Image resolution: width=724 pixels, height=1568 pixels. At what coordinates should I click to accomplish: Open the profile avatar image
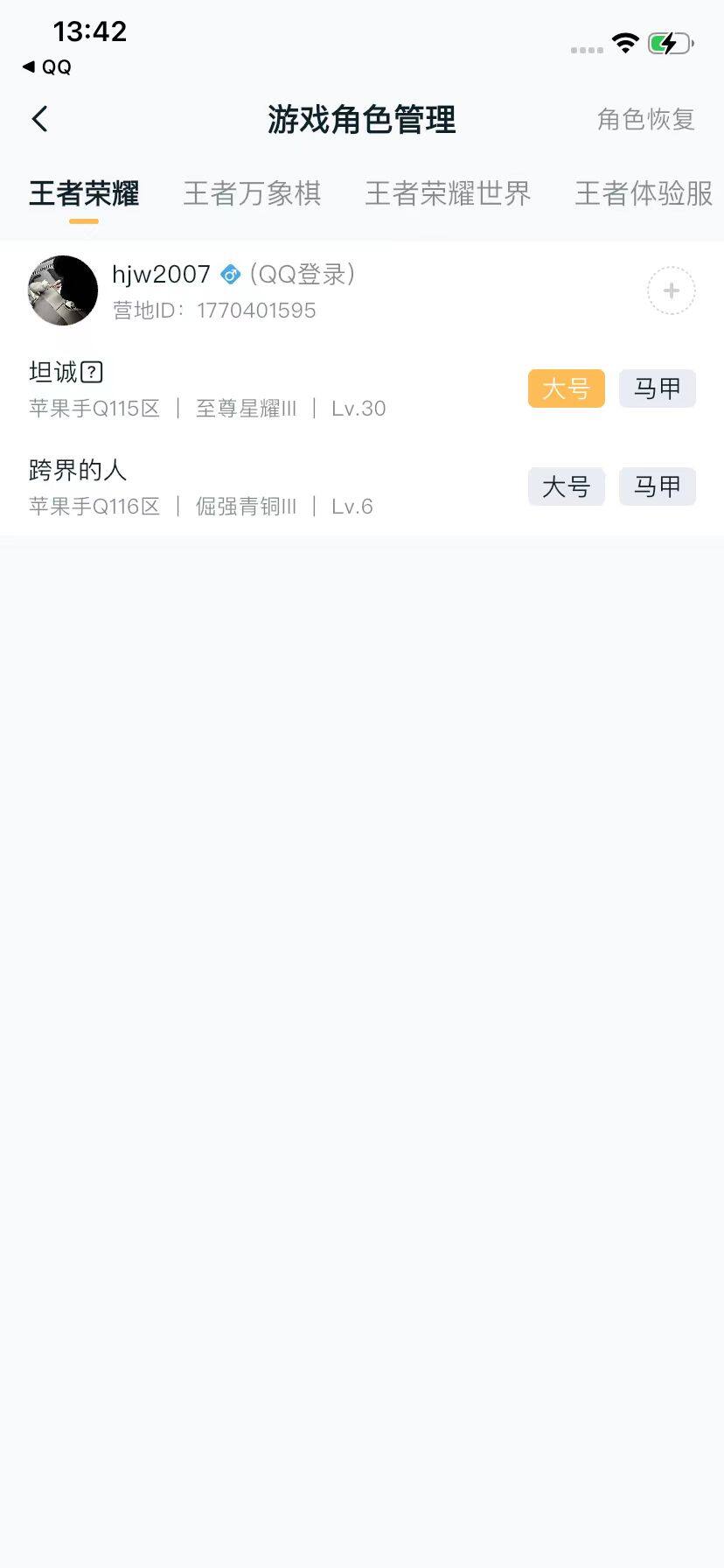62,290
